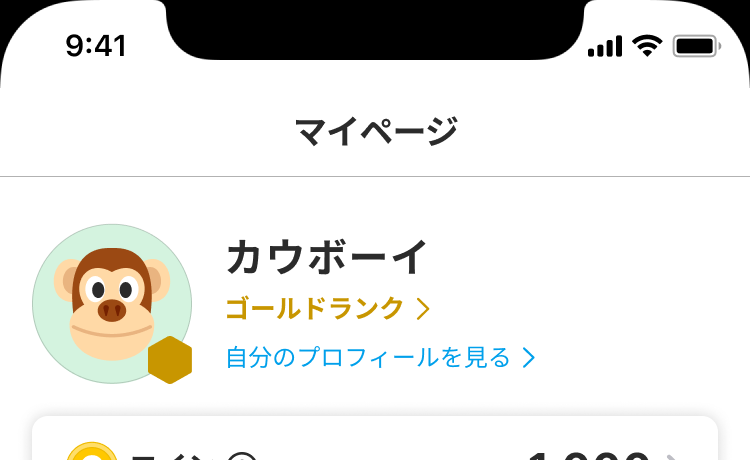Image resolution: width=750 pixels, height=460 pixels.
Task: Open the ゴールドランク rank details
Action: tap(327, 308)
